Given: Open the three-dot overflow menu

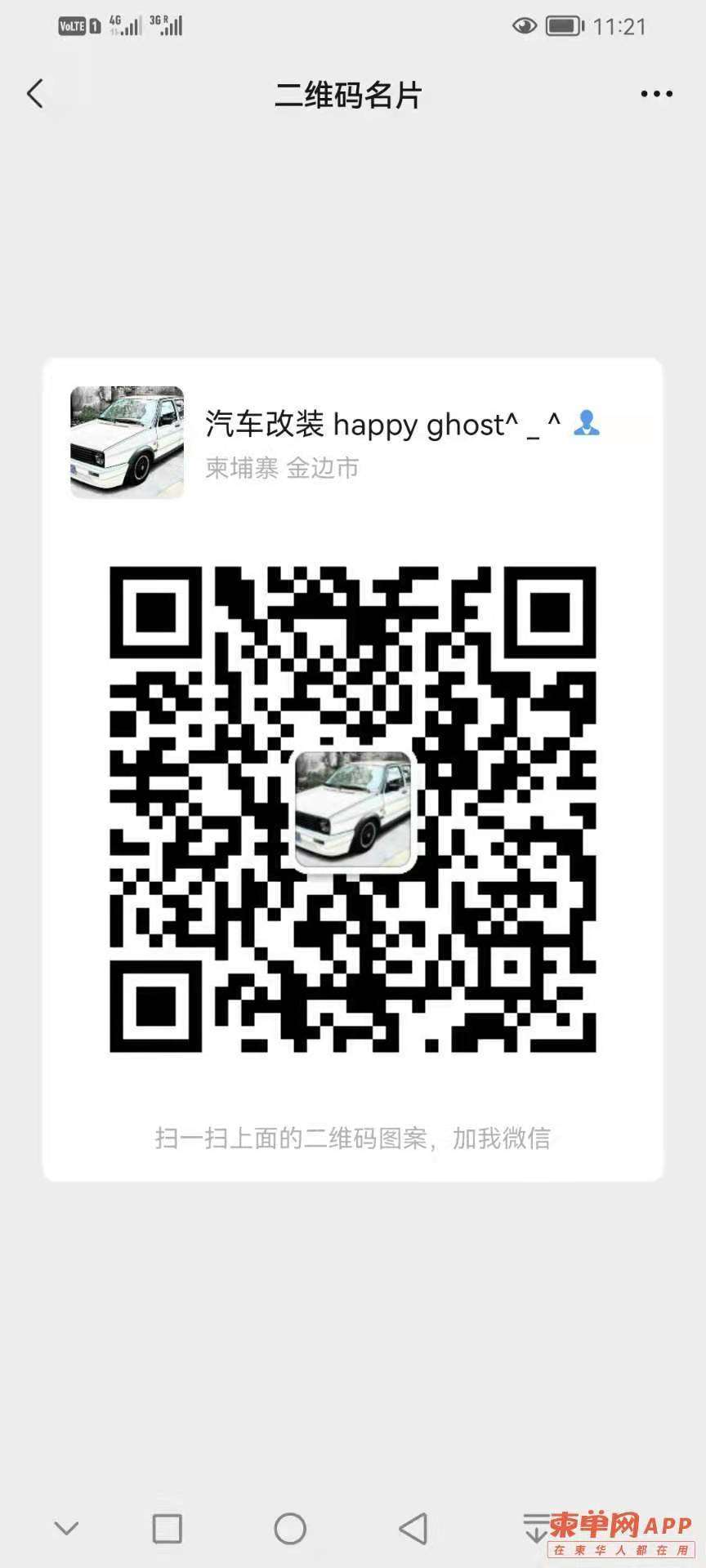Looking at the screenshot, I should click(656, 94).
